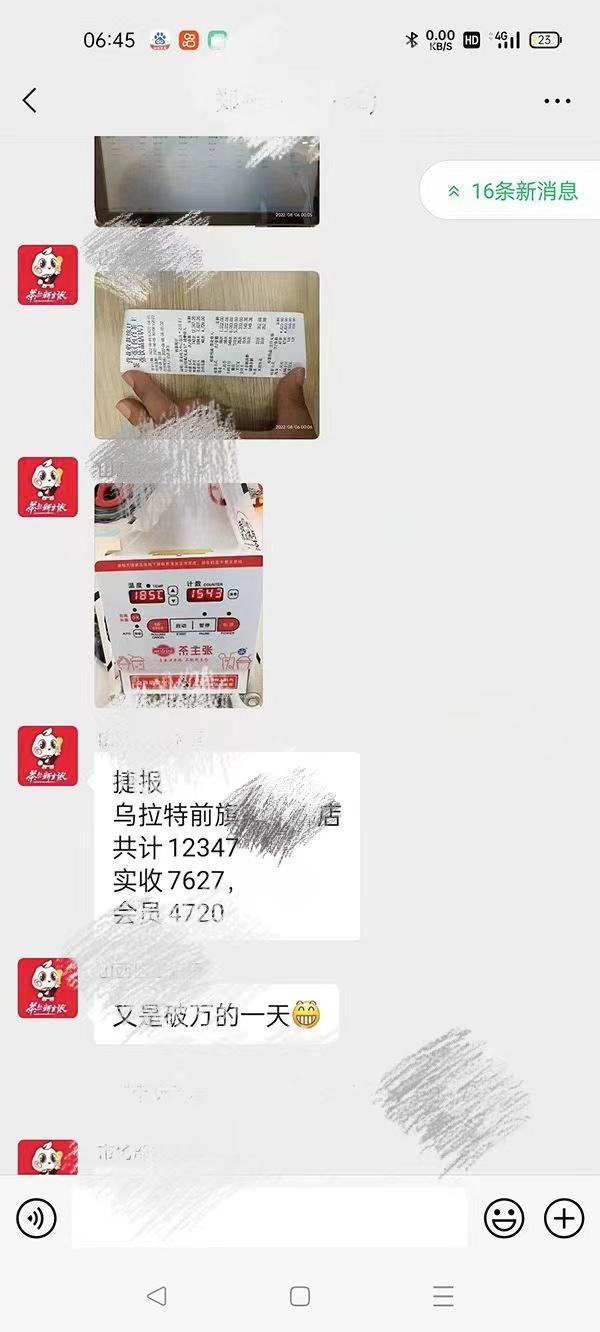The height and width of the screenshot is (1332, 600).
Task: Open avatar beside the 又是破万的一天 message
Action: pos(48,987)
